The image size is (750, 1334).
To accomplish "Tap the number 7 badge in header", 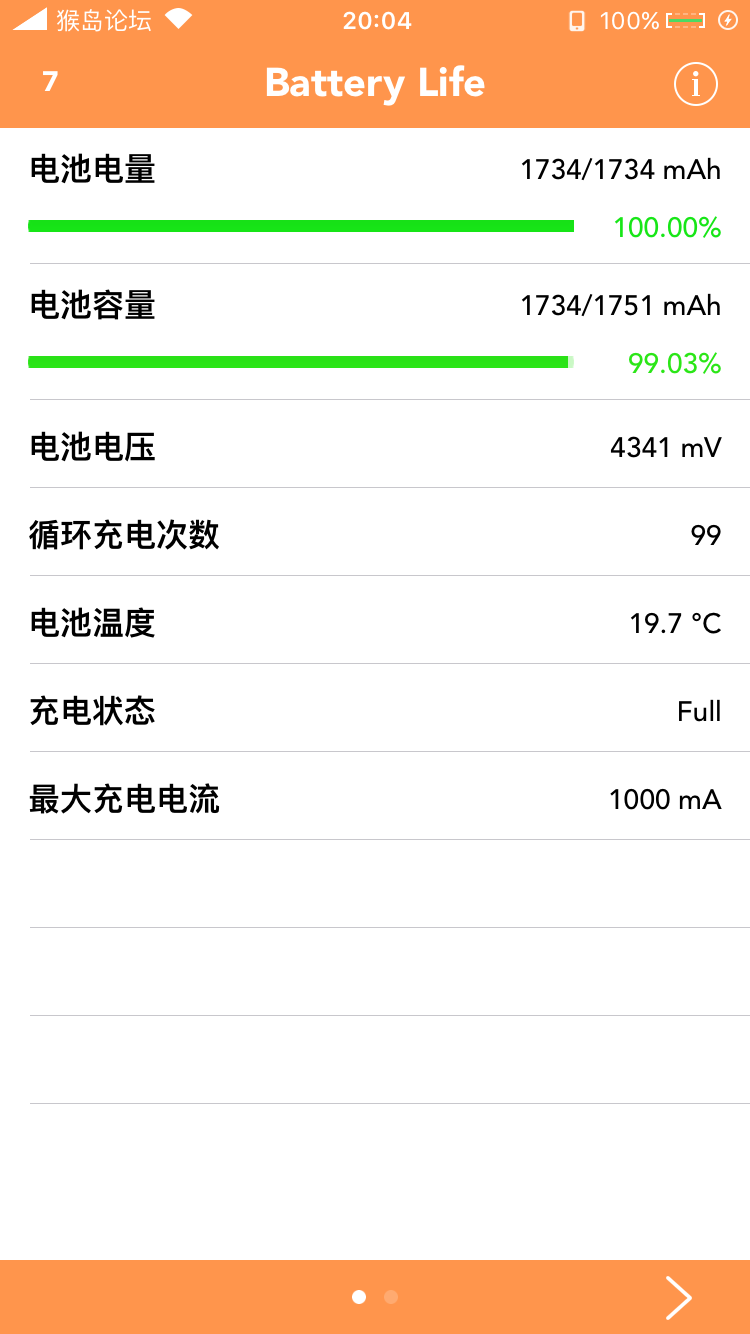I will pyautogui.click(x=50, y=82).
